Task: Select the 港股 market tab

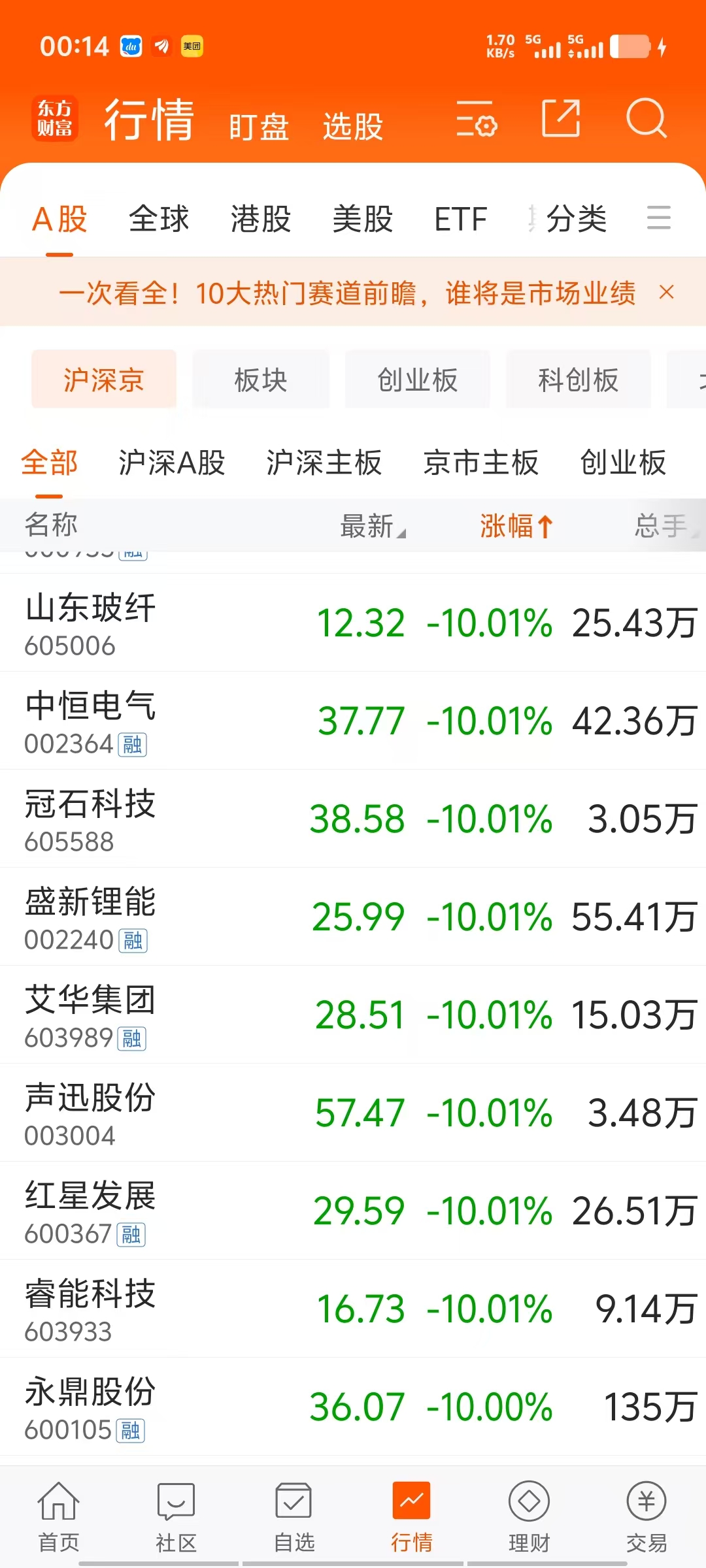Action: (x=261, y=218)
